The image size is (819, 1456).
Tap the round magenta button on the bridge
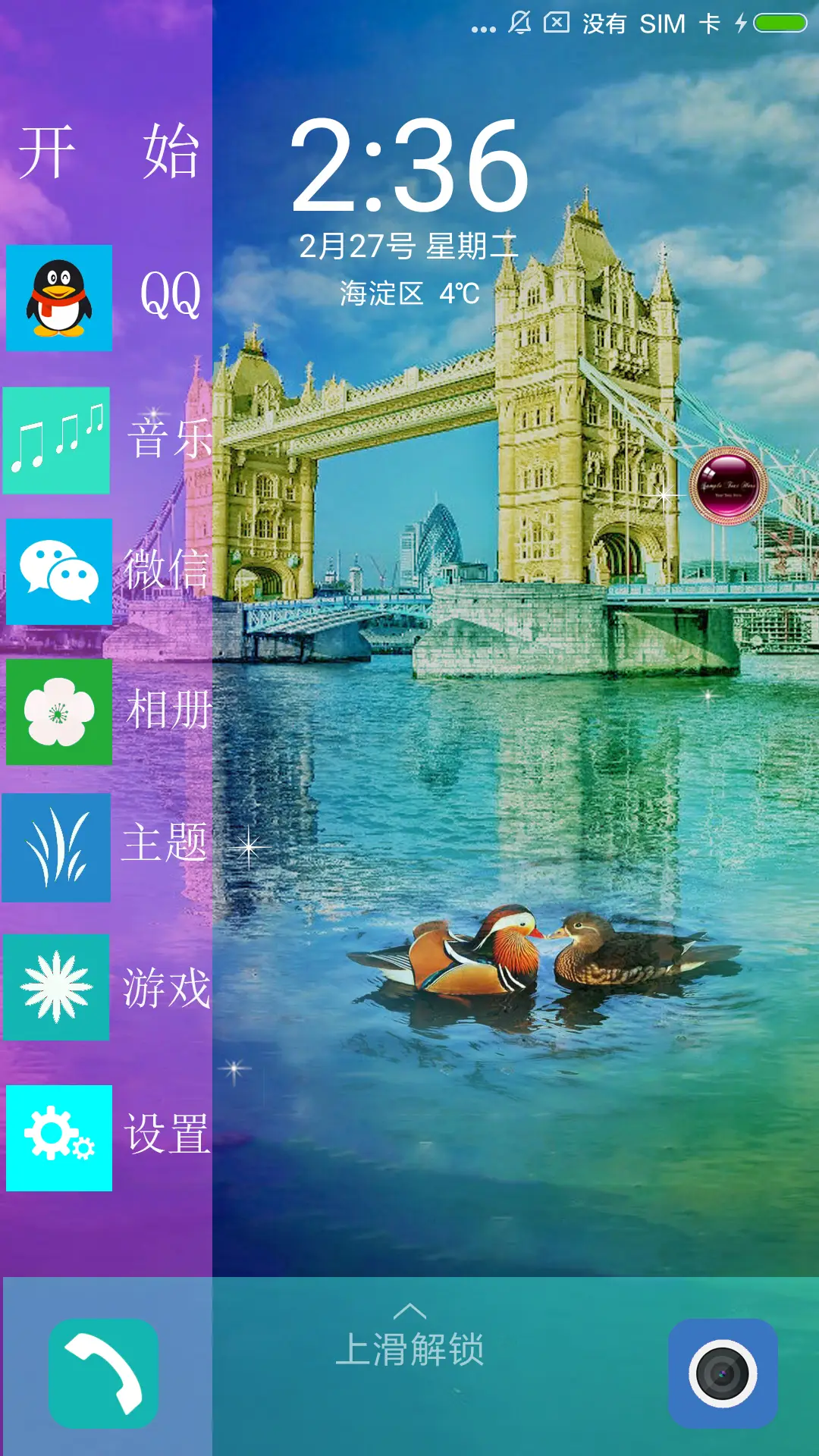(x=727, y=486)
